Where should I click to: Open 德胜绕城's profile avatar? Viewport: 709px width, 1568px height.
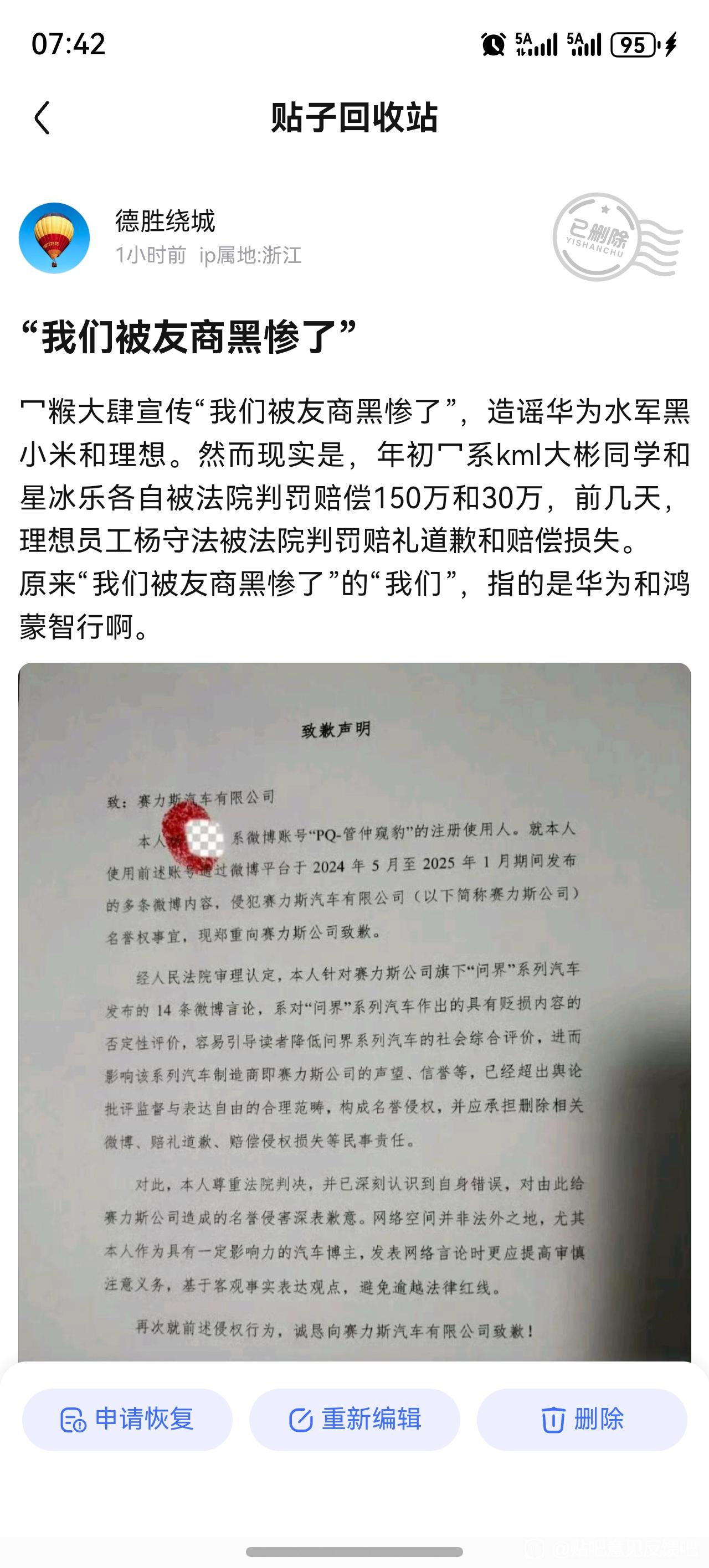pyautogui.click(x=54, y=238)
